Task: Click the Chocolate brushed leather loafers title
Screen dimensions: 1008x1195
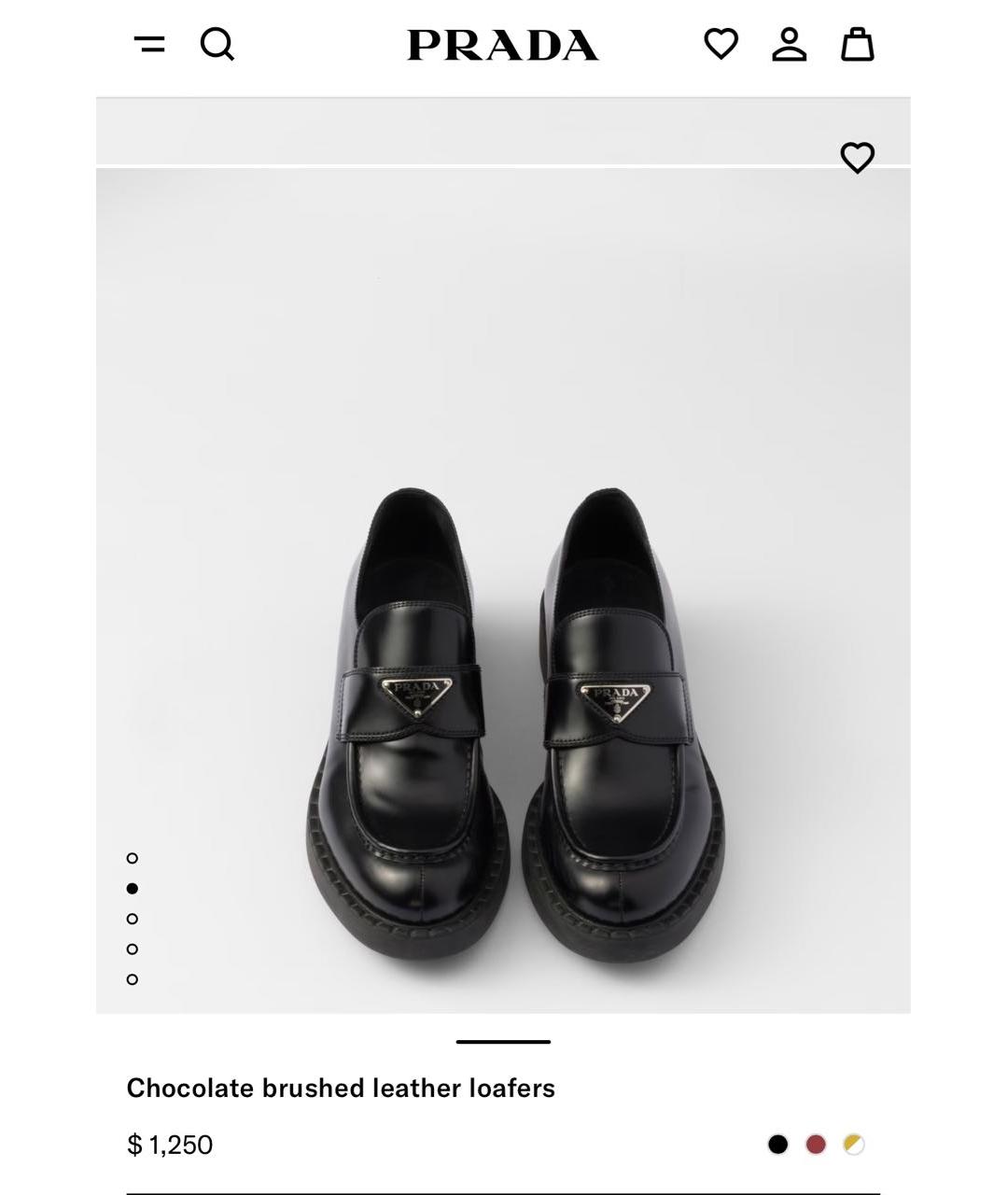Action: [x=342, y=1086]
